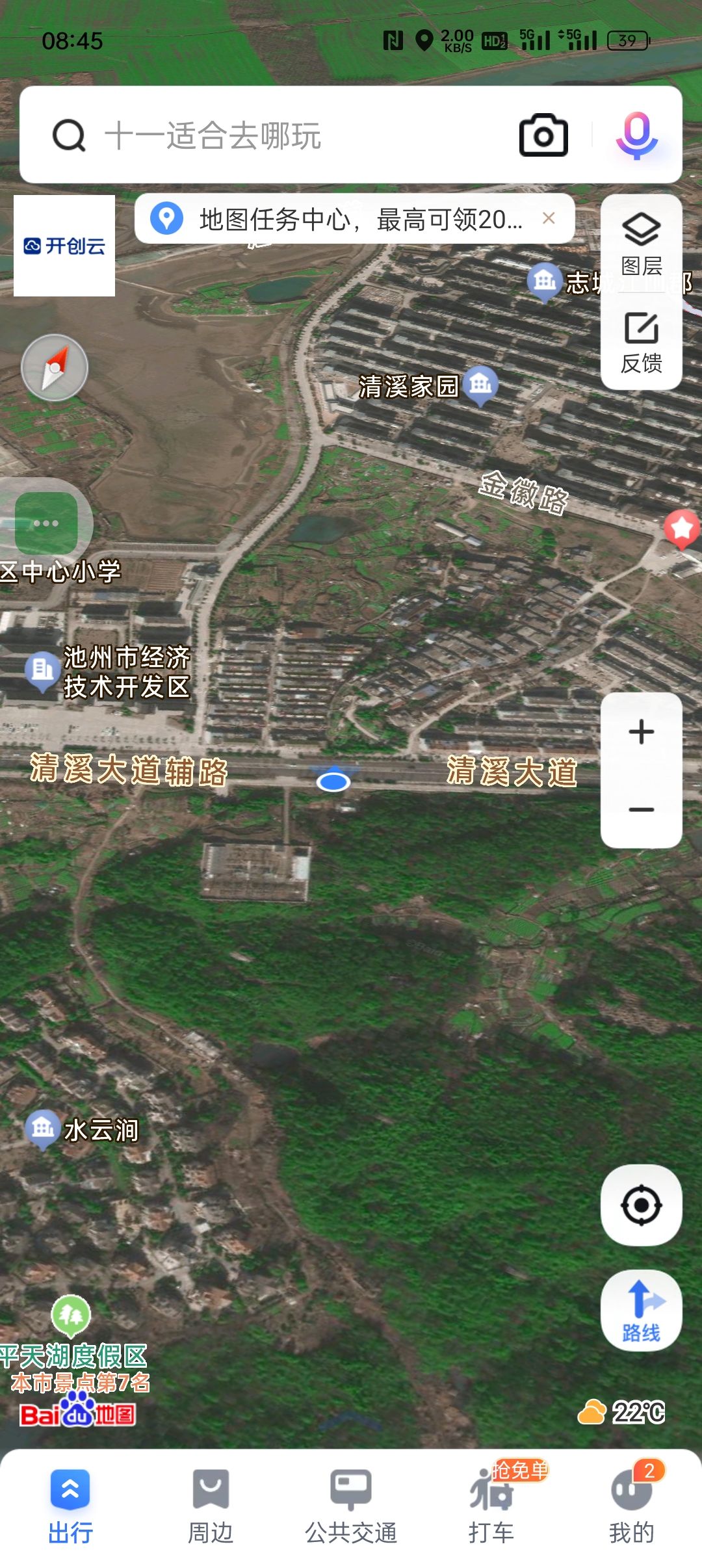702x1568 pixels.
Task: Zoom out with the minus button
Action: 641,809
